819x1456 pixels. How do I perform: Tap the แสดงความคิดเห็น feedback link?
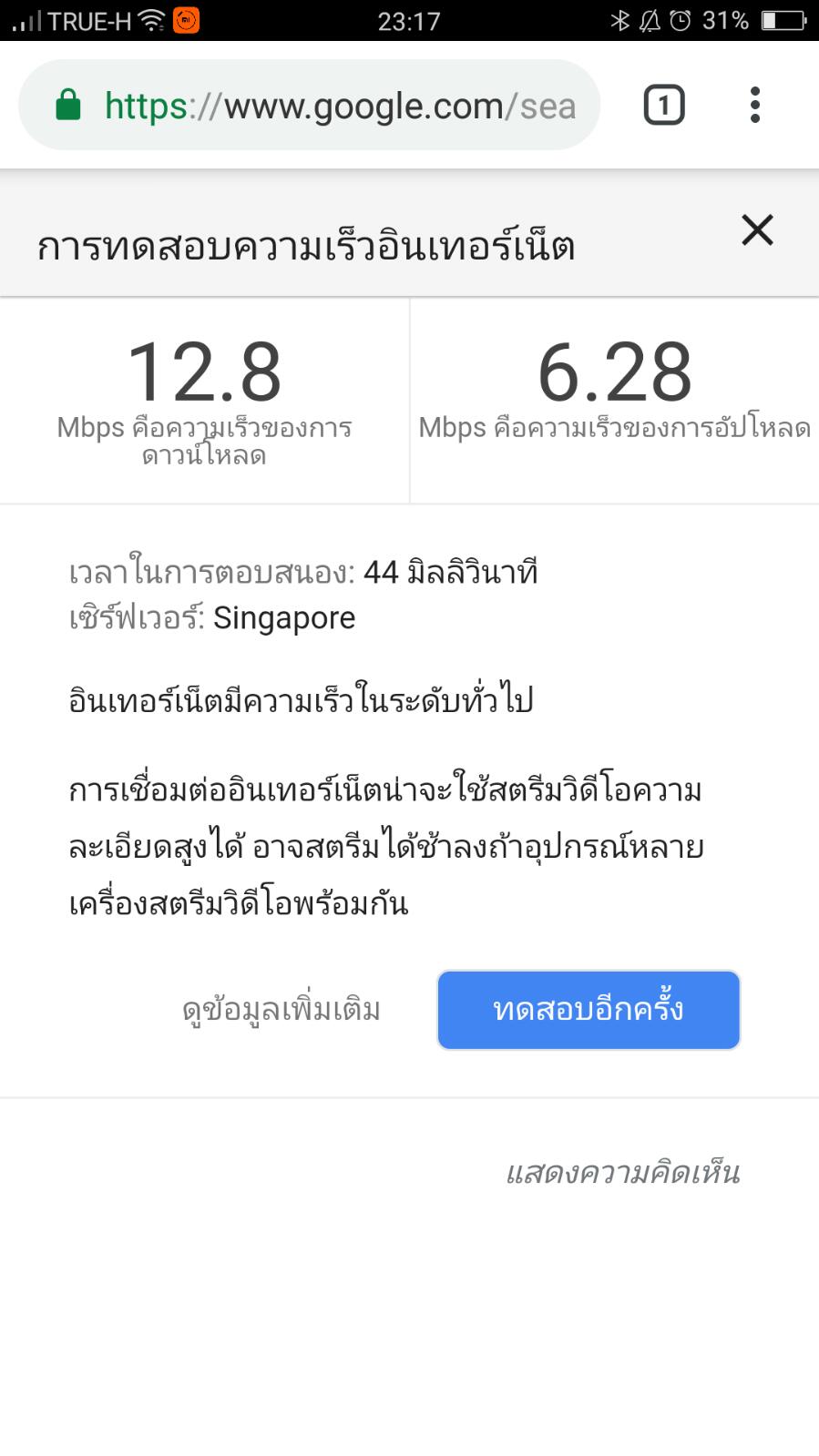point(622,1172)
